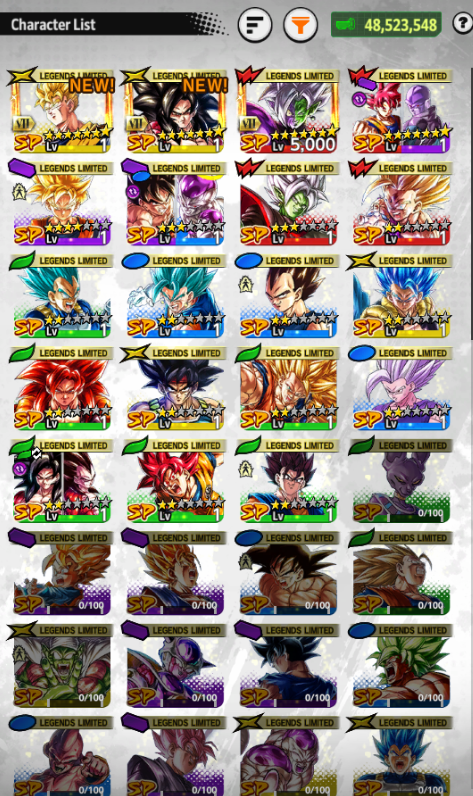Open the Super Saiyan God Goku and Hit tag card
Screen dimensions: 473x796
(402, 111)
